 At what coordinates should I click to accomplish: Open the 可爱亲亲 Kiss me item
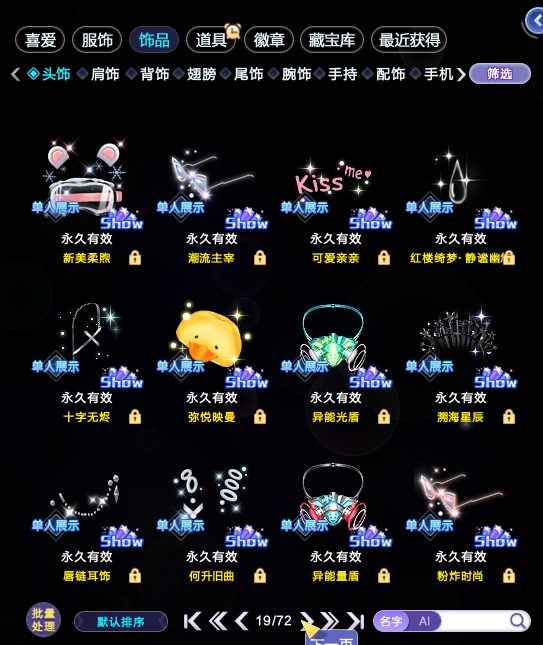point(336,204)
